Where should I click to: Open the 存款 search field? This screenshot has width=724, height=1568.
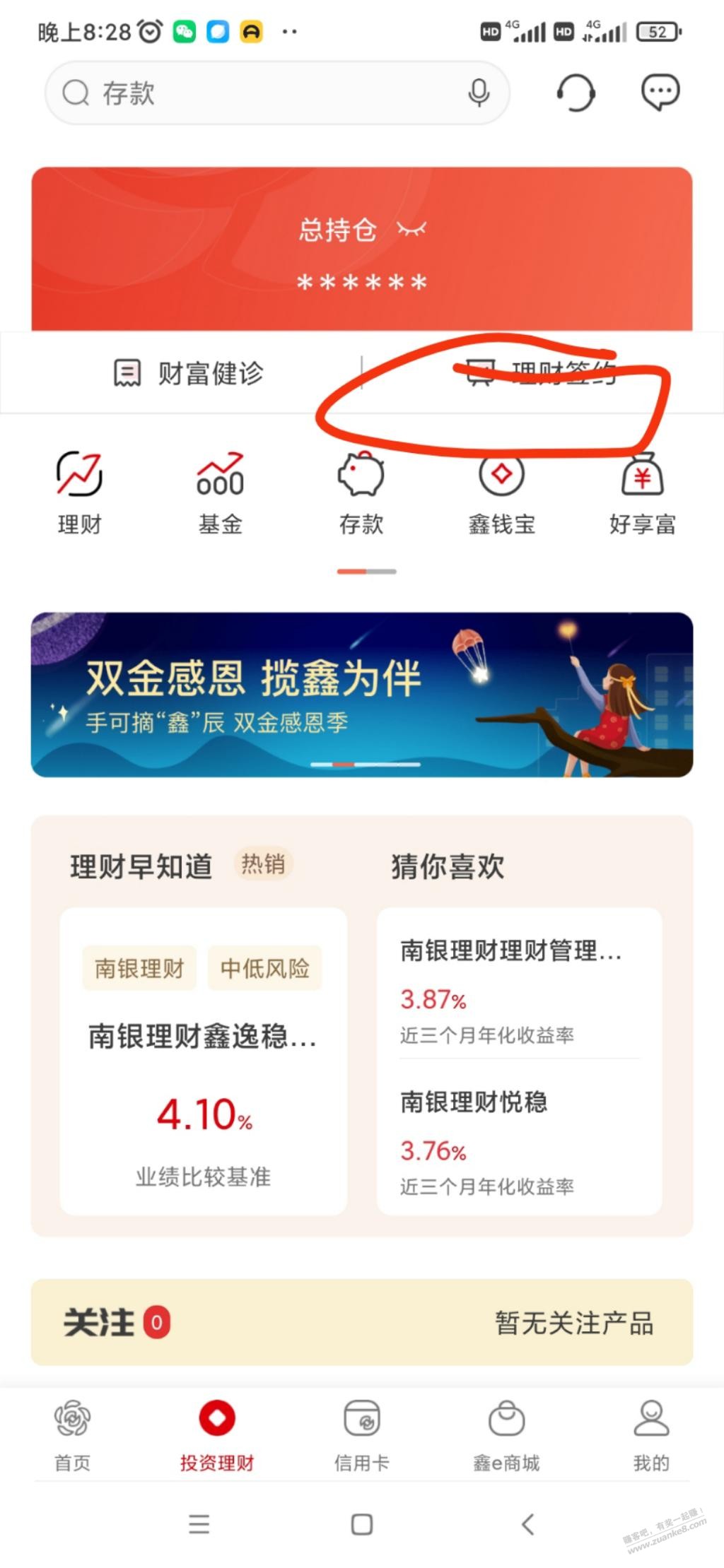tap(262, 93)
